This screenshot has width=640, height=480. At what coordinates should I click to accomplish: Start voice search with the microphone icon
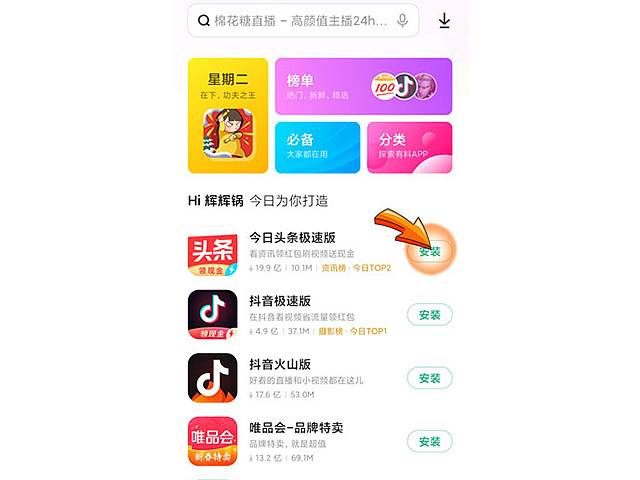(x=403, y=20)
